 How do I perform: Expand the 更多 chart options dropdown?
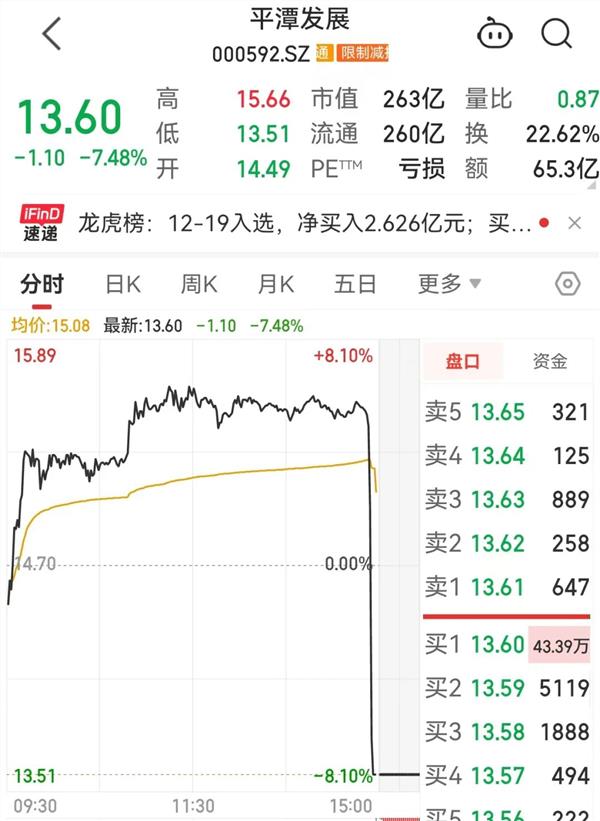(449, 284)
